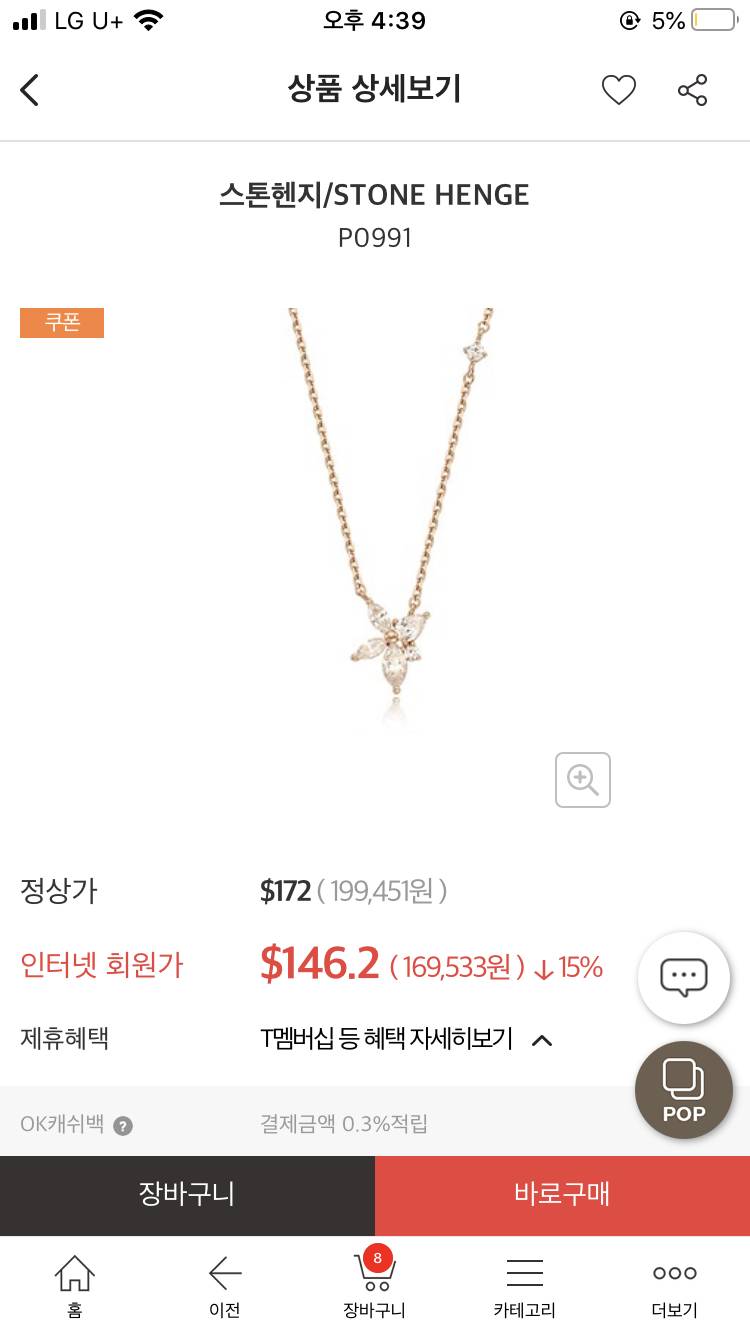
Task: Open the image zoom magnifier
Action: click(582, 780)
